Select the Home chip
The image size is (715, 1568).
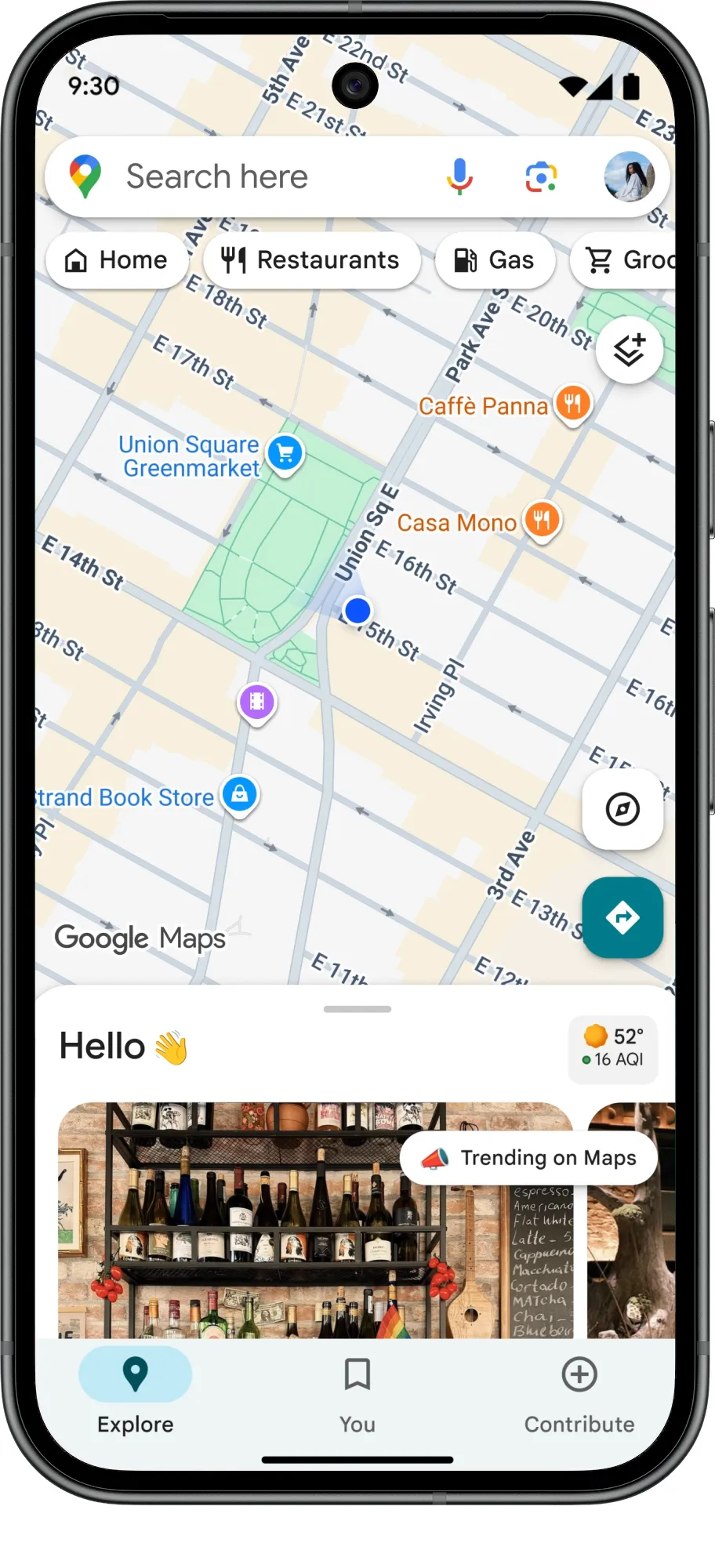point(116,260)
